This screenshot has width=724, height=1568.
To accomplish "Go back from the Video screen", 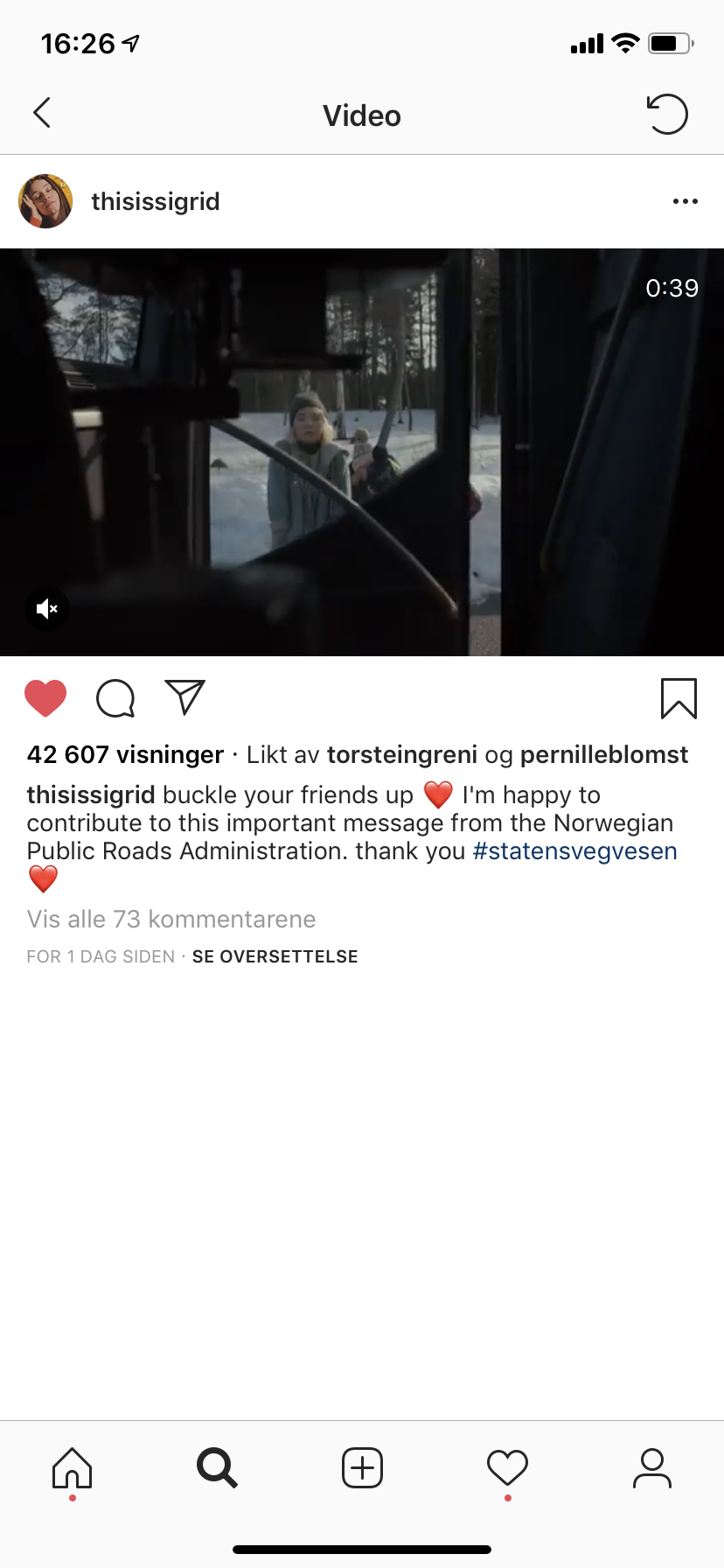I will (42, 113).
